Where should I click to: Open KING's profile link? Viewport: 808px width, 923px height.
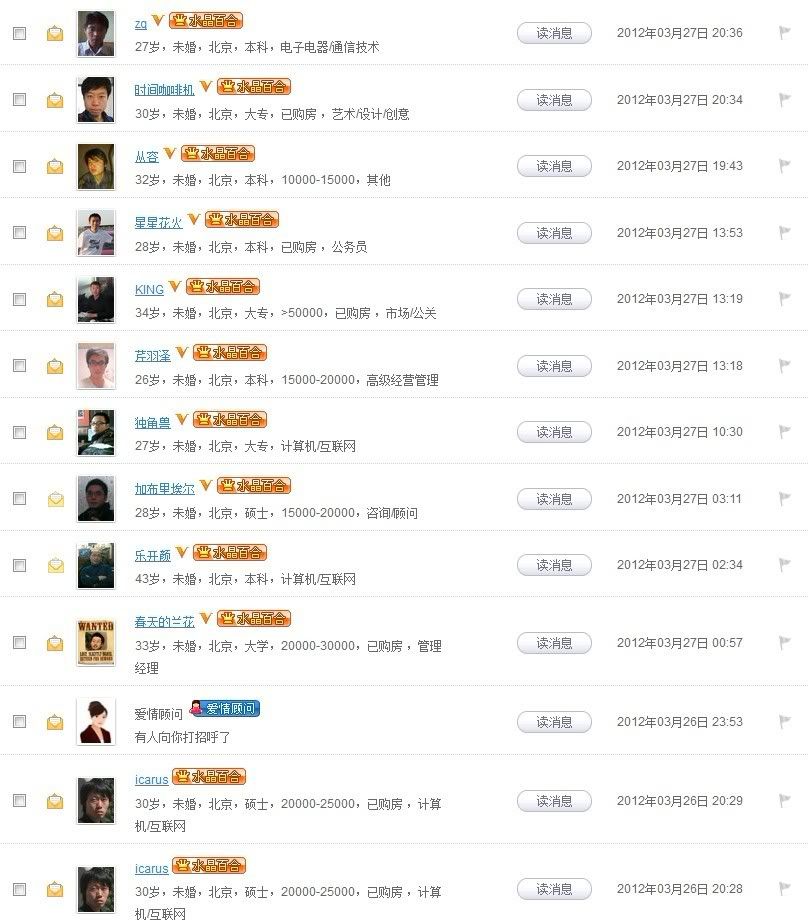point(149,290)
